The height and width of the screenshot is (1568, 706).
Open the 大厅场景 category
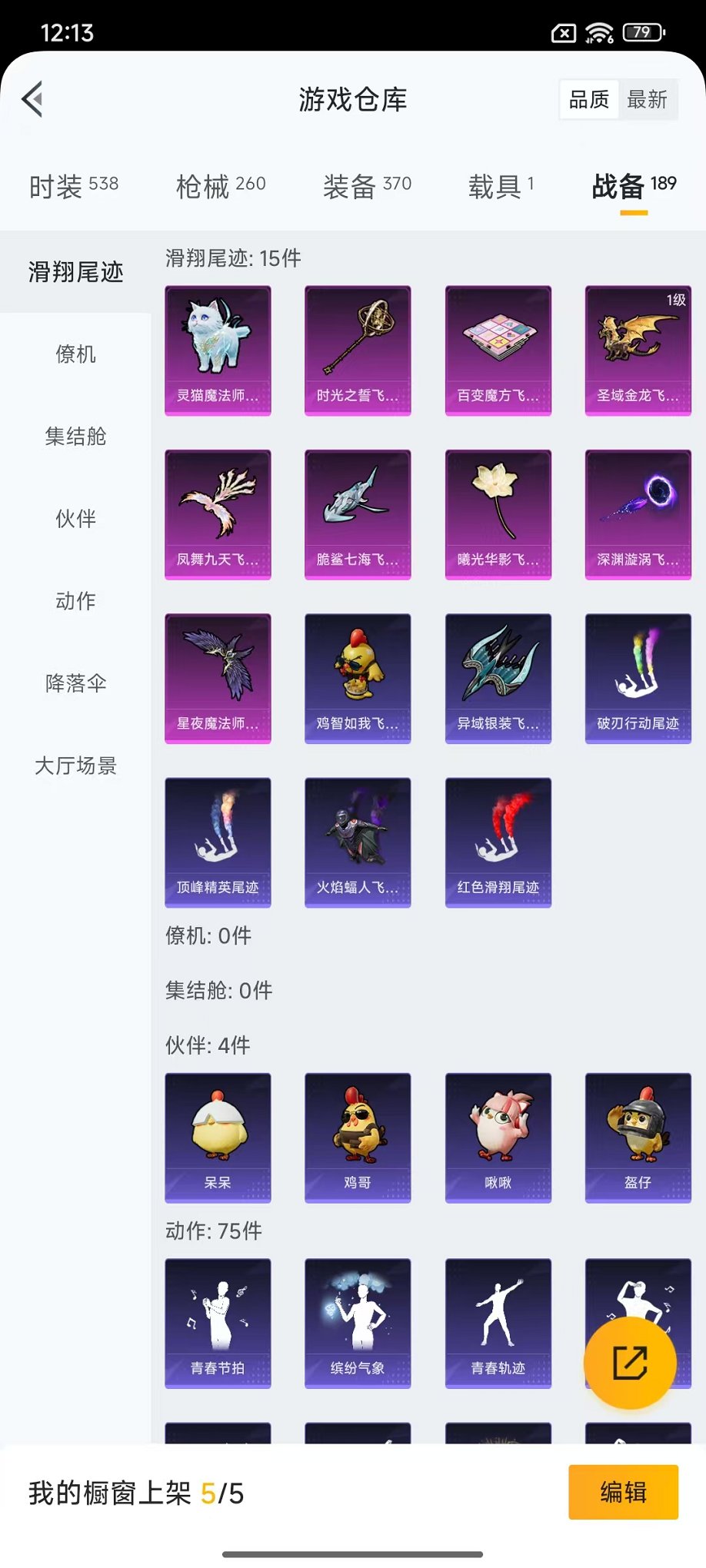[75, 766]
